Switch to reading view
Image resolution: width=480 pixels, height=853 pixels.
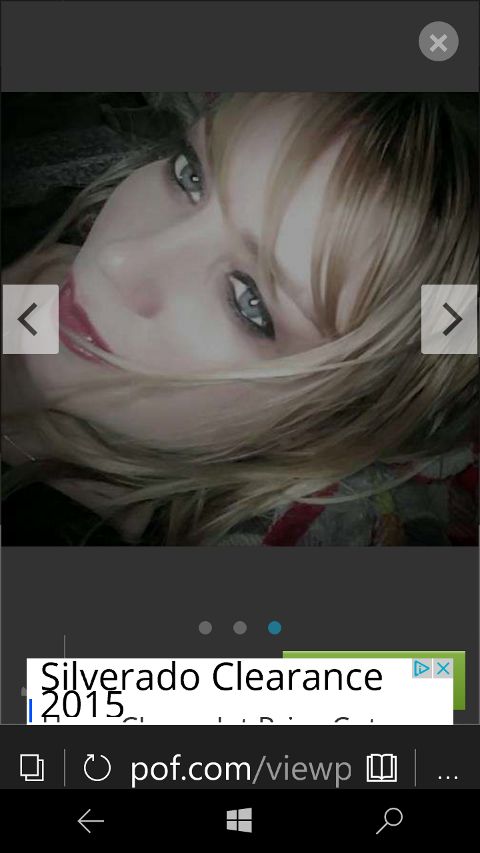click(x=381, y=768)
